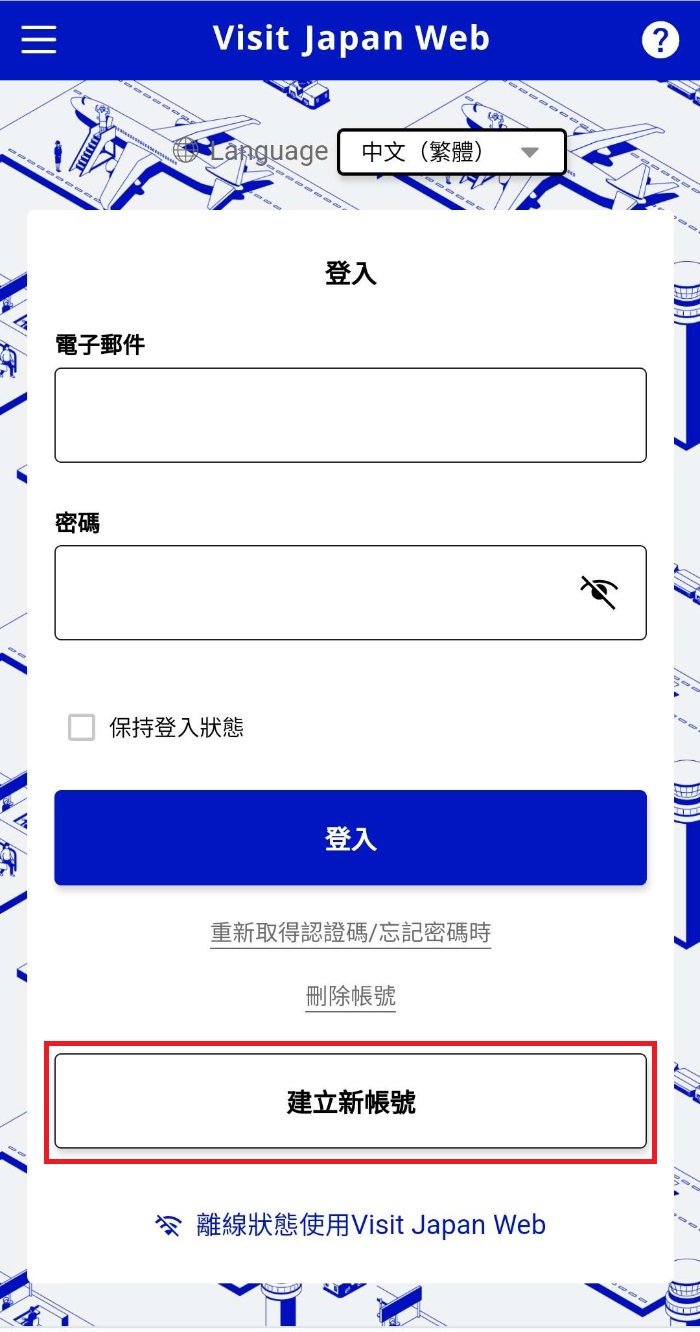Image resolution: width=700 pixels, height=1332 pixels.
Task: Open 重新取得認證碼/忘記密碼時 link
Action: pos(350,933)
